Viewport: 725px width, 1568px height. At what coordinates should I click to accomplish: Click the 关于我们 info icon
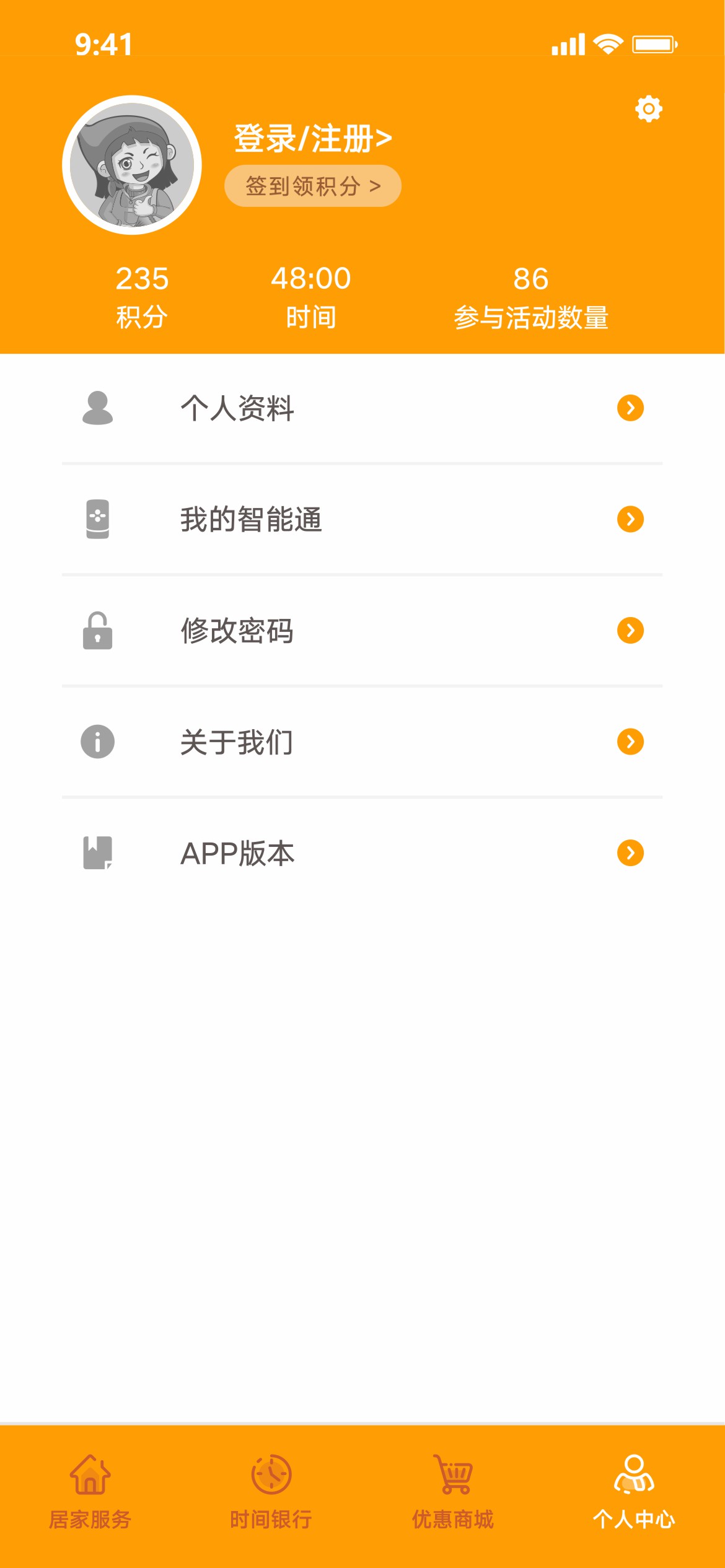coord(97,742)
